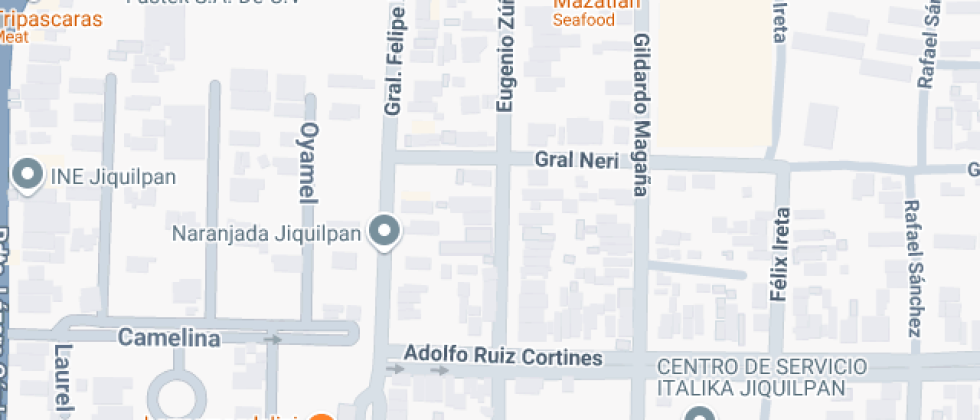Select the Naranjada Jiquilpan place marker

coord(385,232)
